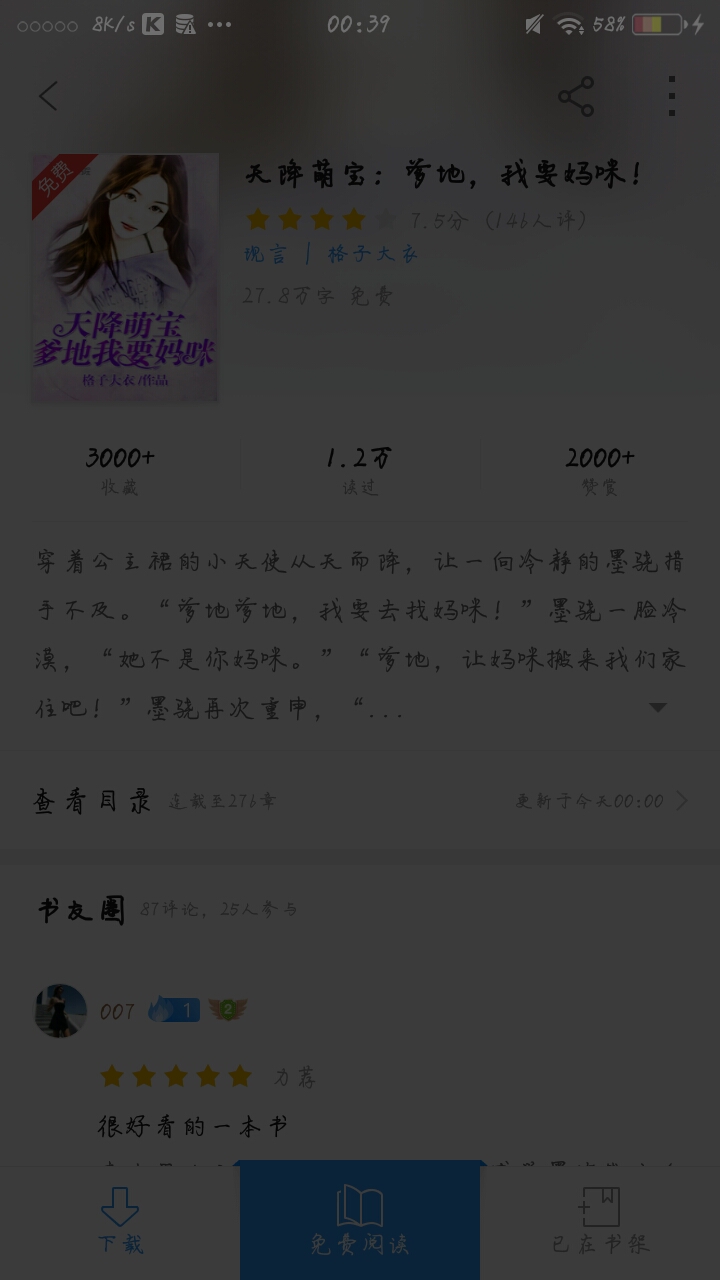
Task: Tap the 已在书架 bookshelf button
Action: coord(600,1220)
